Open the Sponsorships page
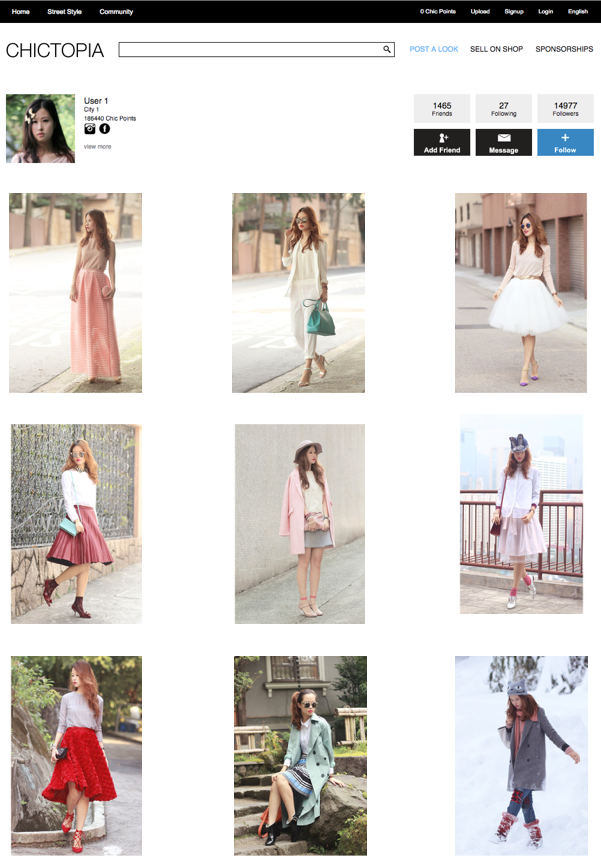The image size is (601, 856). (564, 49)
